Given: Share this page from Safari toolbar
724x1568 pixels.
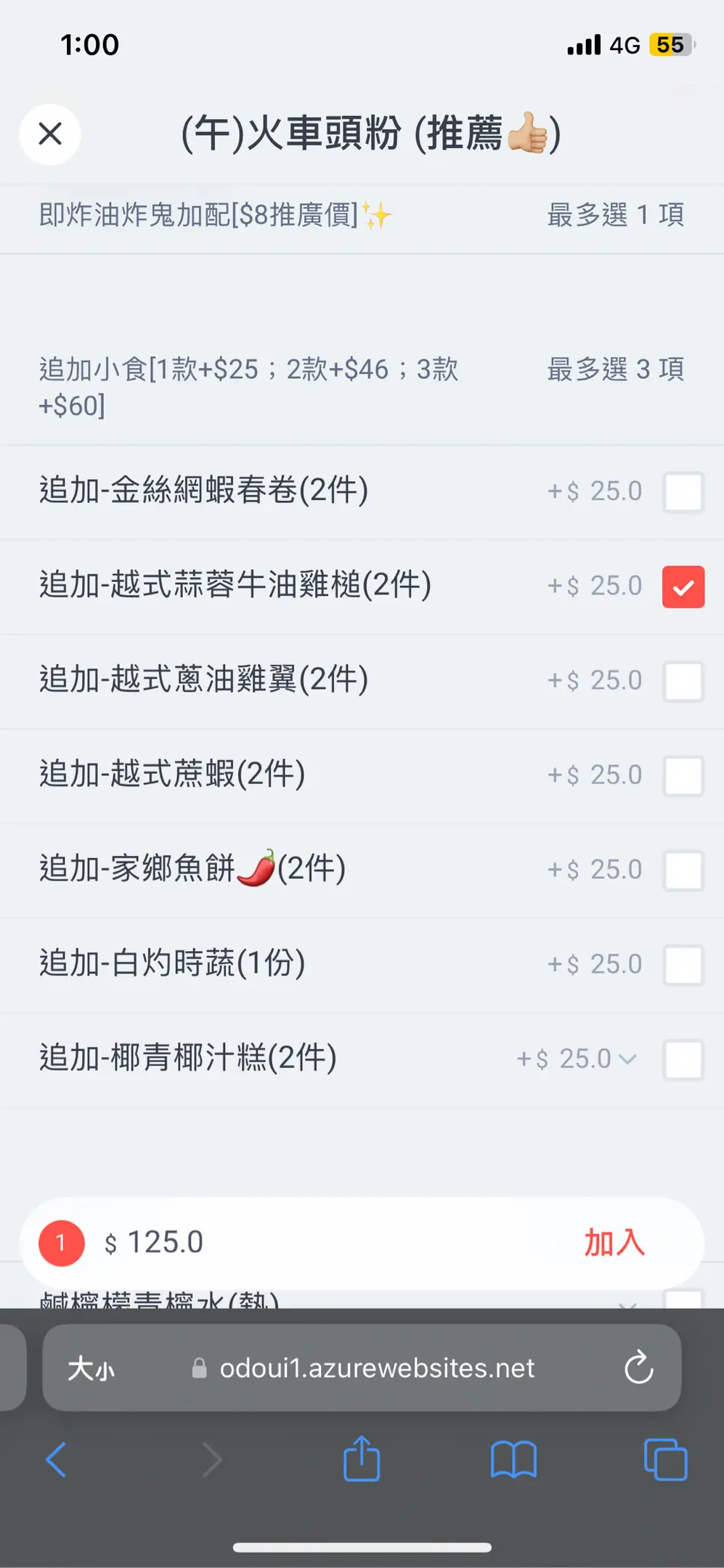Looking at the screenshot, I should 362,1458.
